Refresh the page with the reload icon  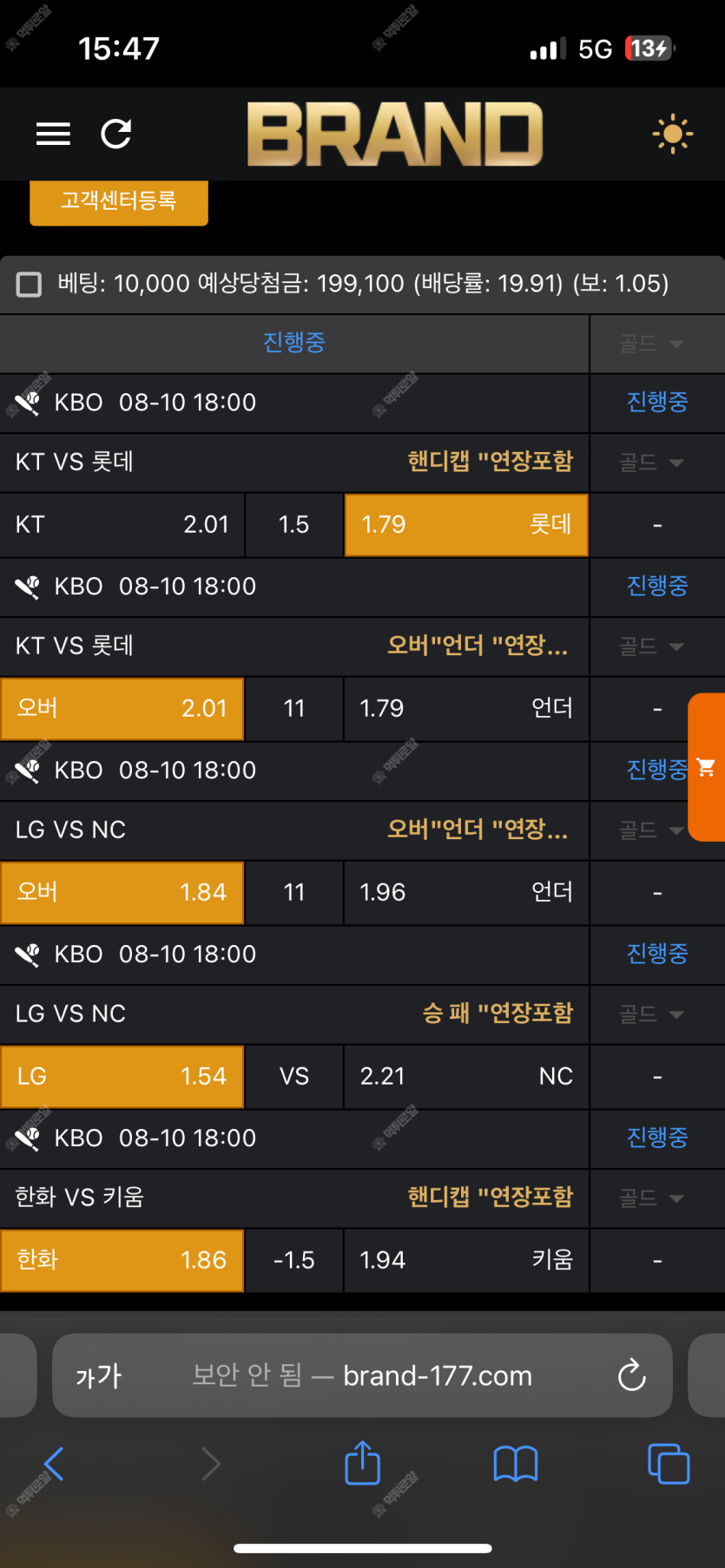(116, 134)
